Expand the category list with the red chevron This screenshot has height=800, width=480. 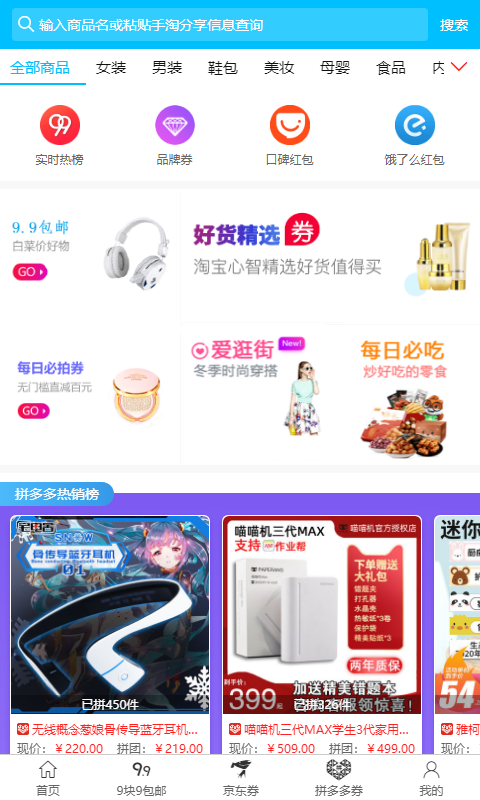coord(459,67)
